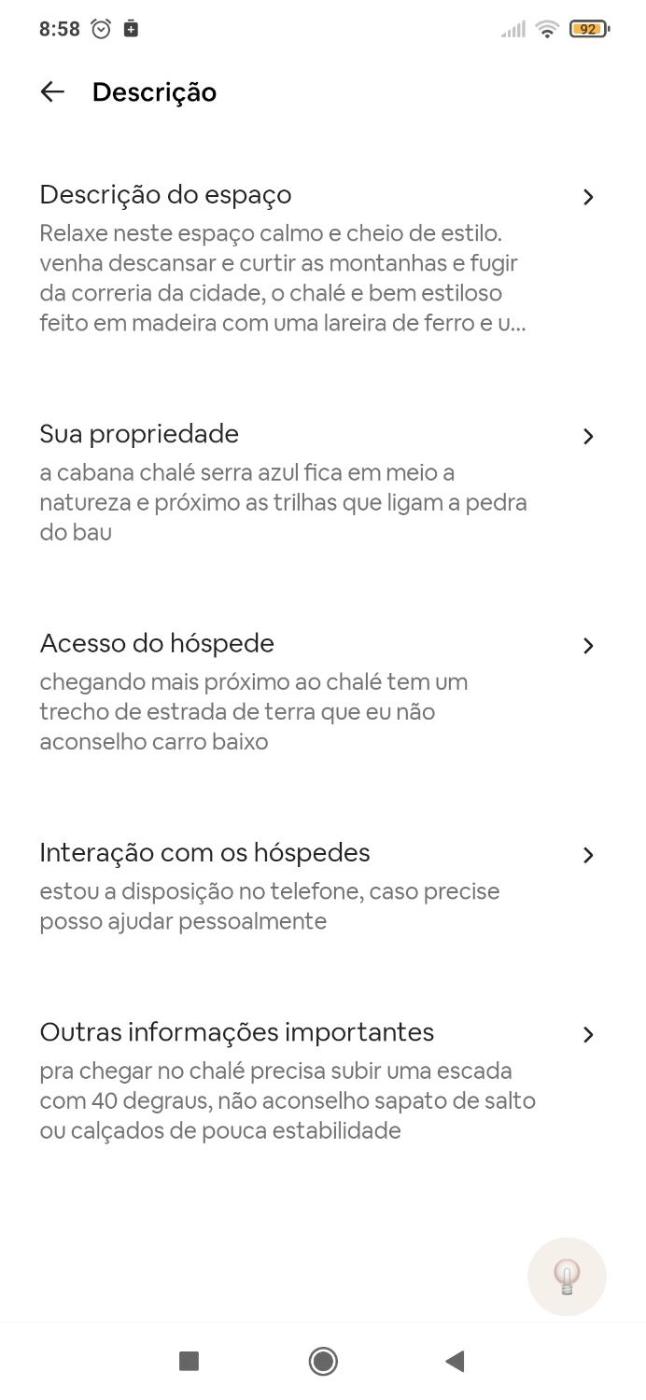Go back from the Descrição screen
Viewport: 646px width, 1400px height.
51,93
